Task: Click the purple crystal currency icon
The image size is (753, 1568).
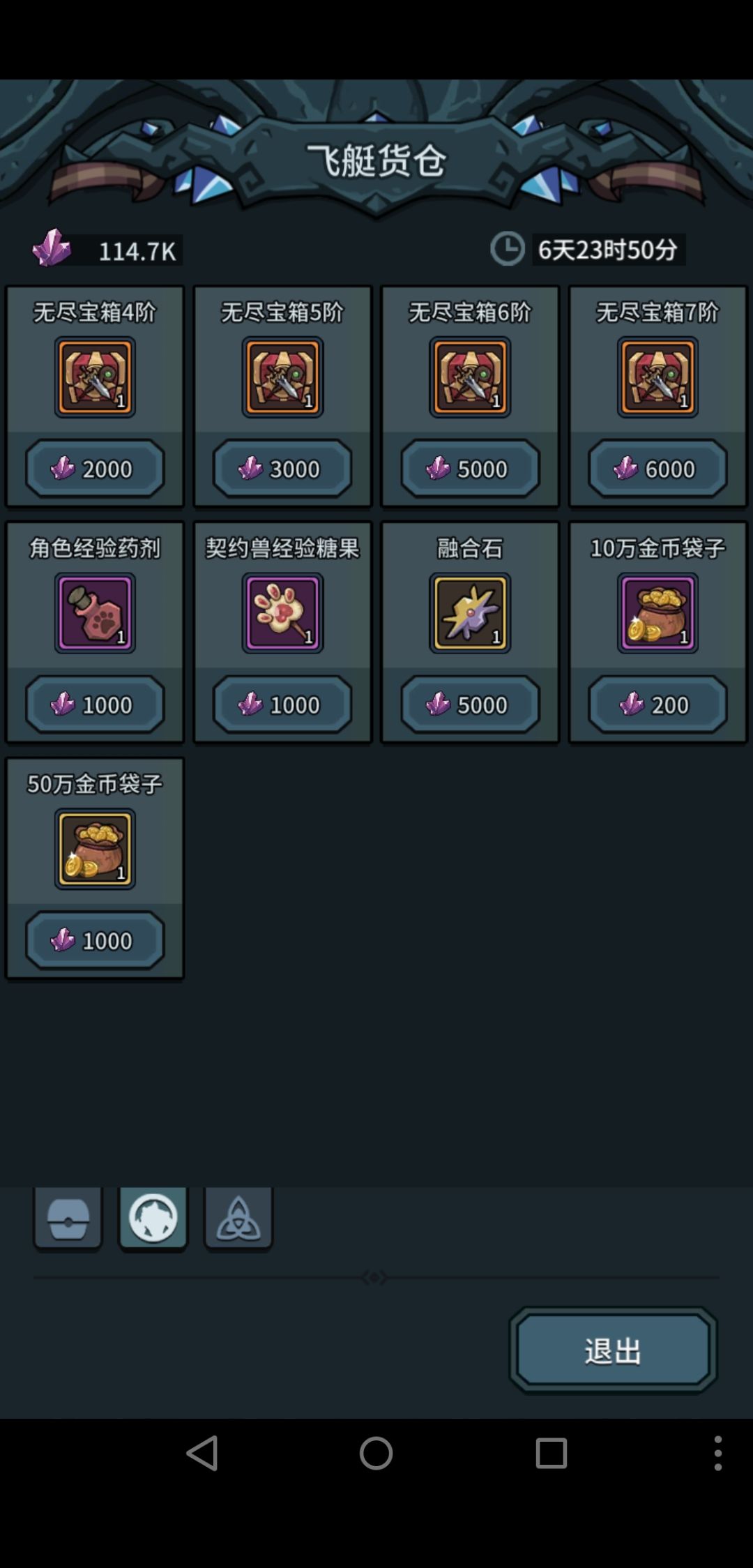Action: pyautogui.click(x=52, y=249)
